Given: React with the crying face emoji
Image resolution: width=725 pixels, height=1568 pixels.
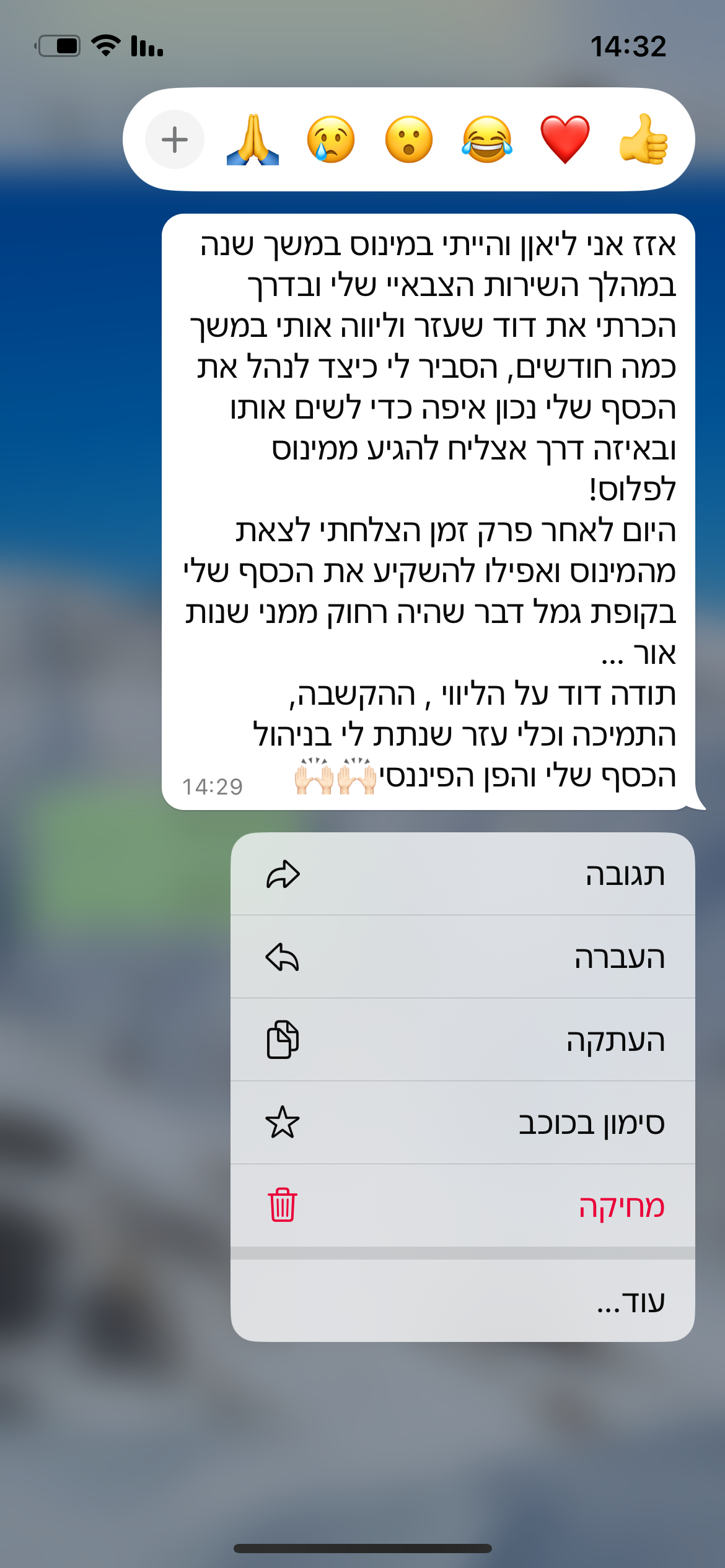Looking at the screenshot, I should click(x=331, y=139).
